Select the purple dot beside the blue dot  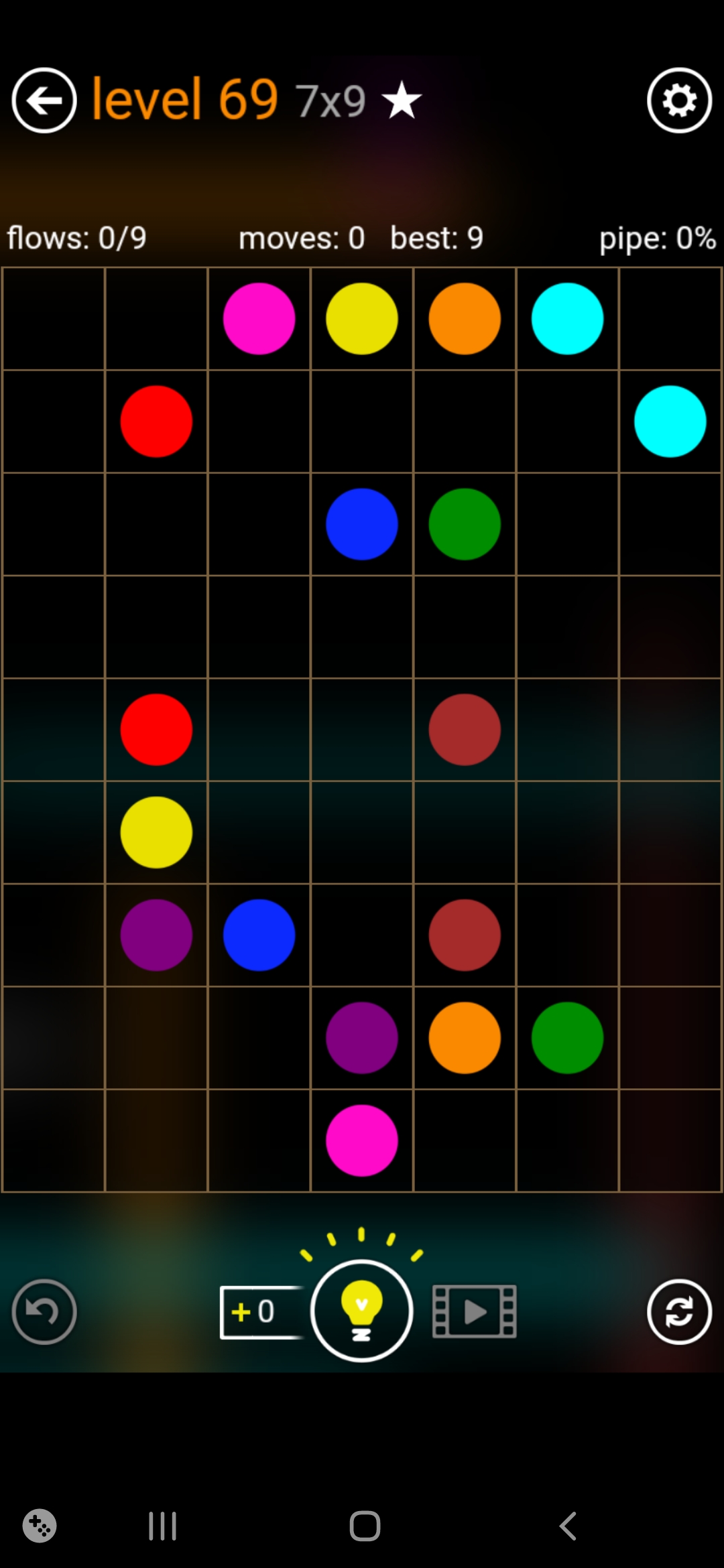(156, 935)
